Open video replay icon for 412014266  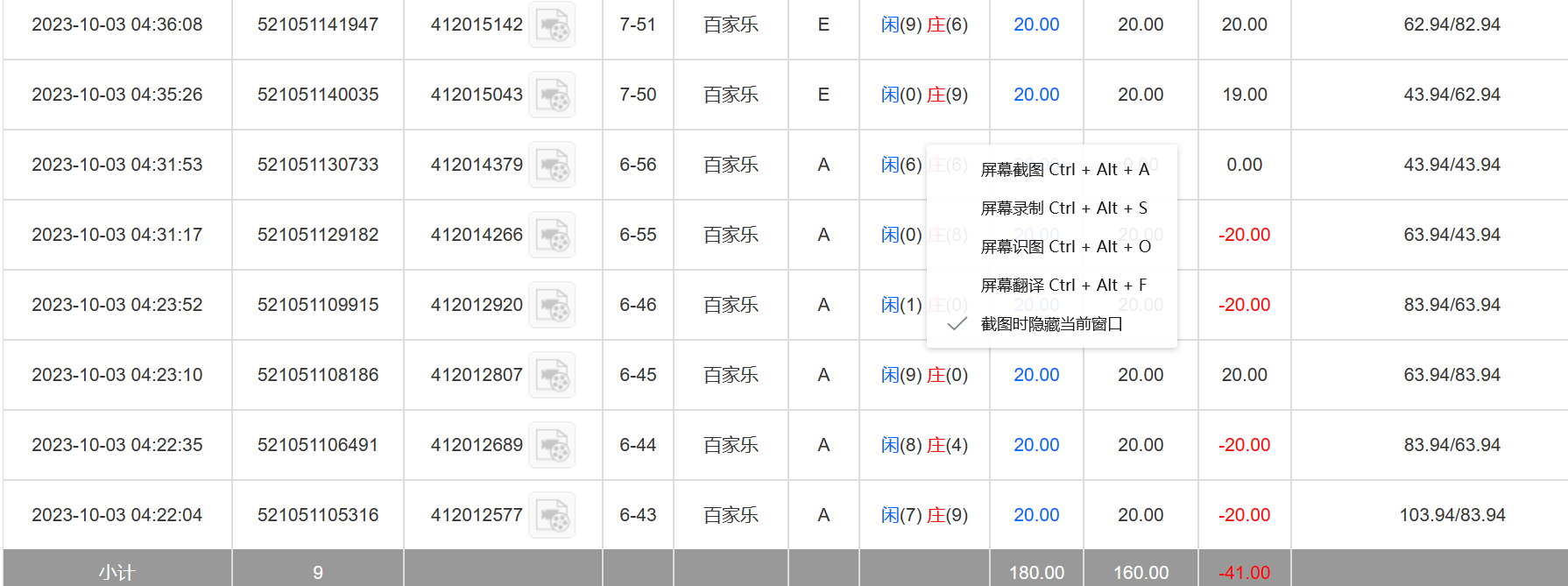552,236
